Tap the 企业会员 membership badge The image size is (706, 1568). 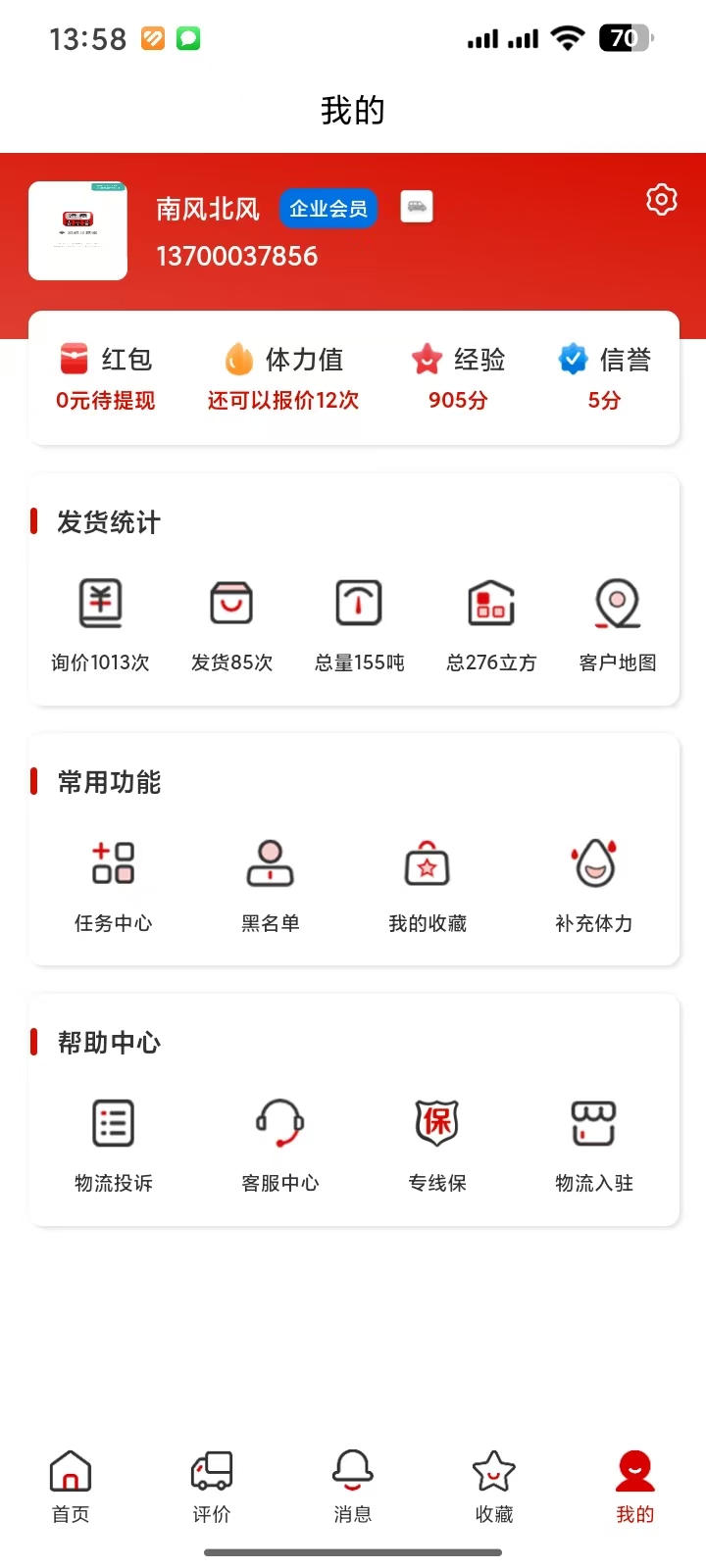pos(328,207)
